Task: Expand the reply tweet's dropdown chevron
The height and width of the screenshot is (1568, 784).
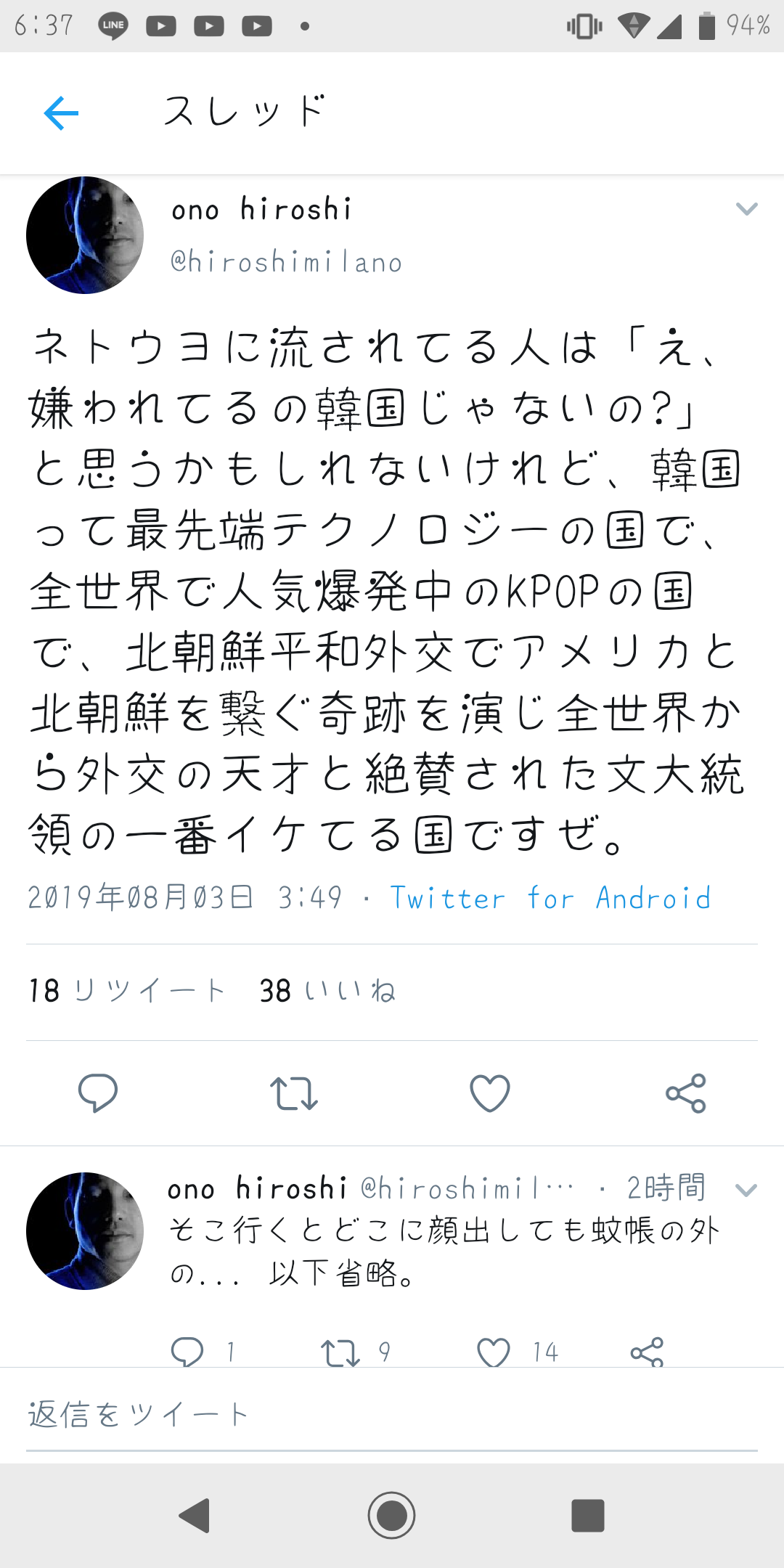Action: point(746,1190)
